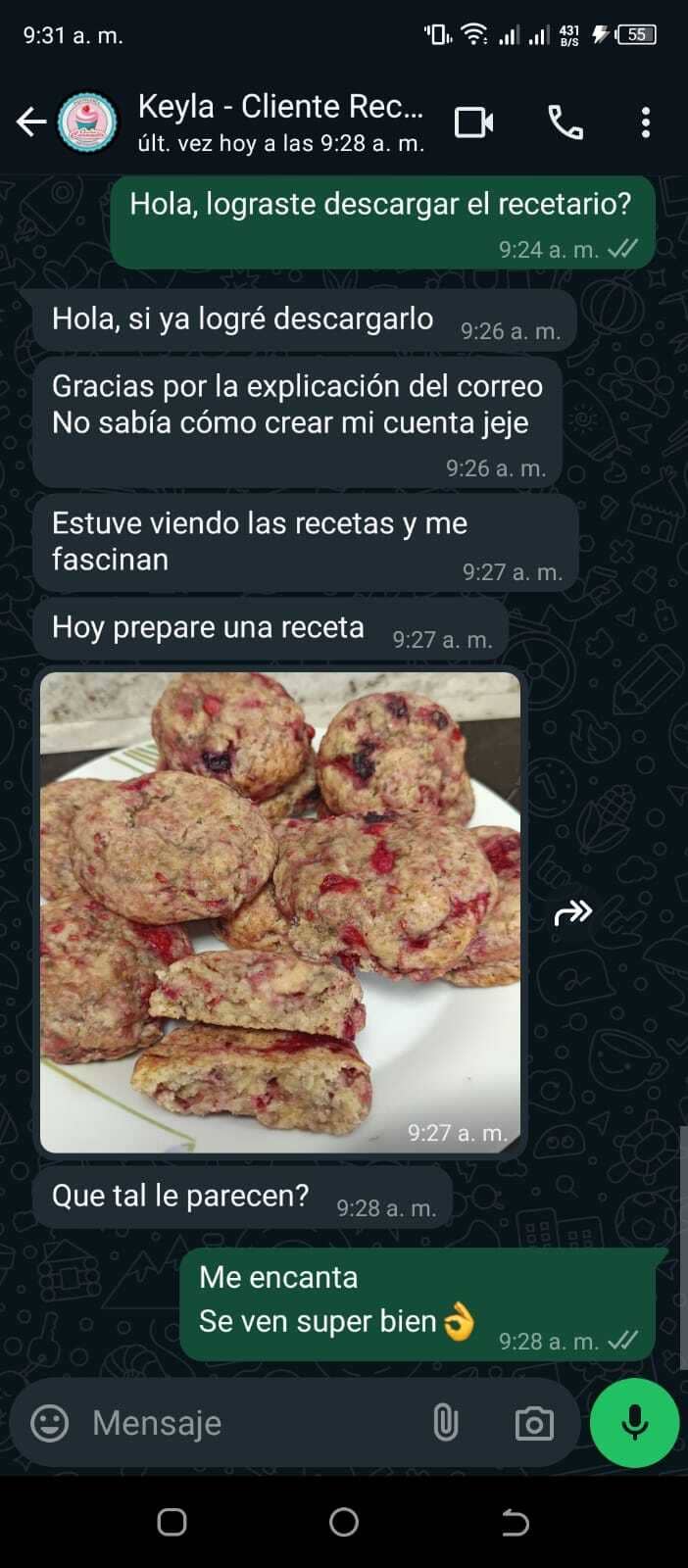Start a video call with Keyla
688x1568 pixels.
coord(474,122)
